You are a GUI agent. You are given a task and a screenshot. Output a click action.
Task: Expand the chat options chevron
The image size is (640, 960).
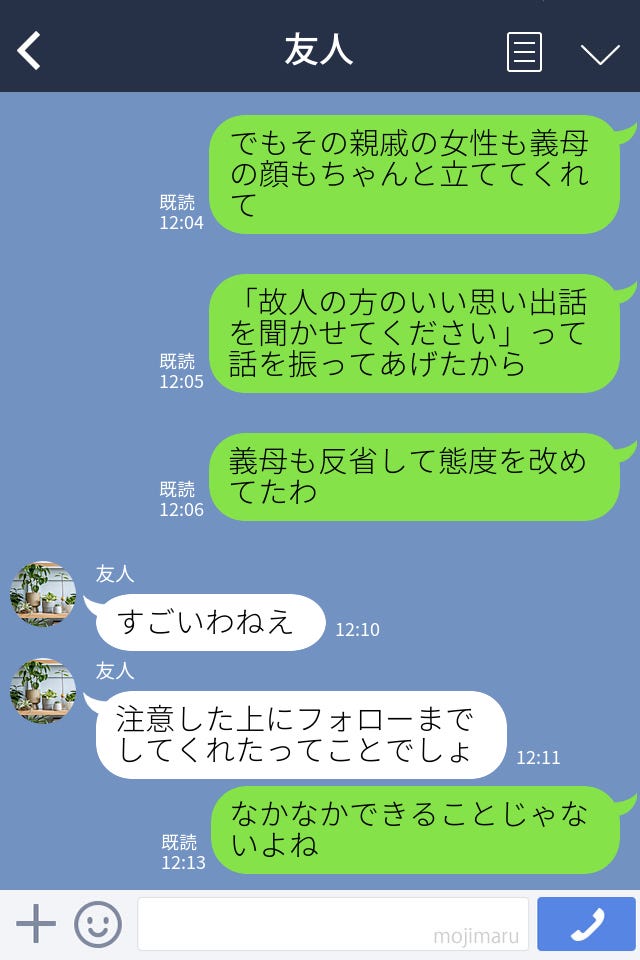pos(600,53)
